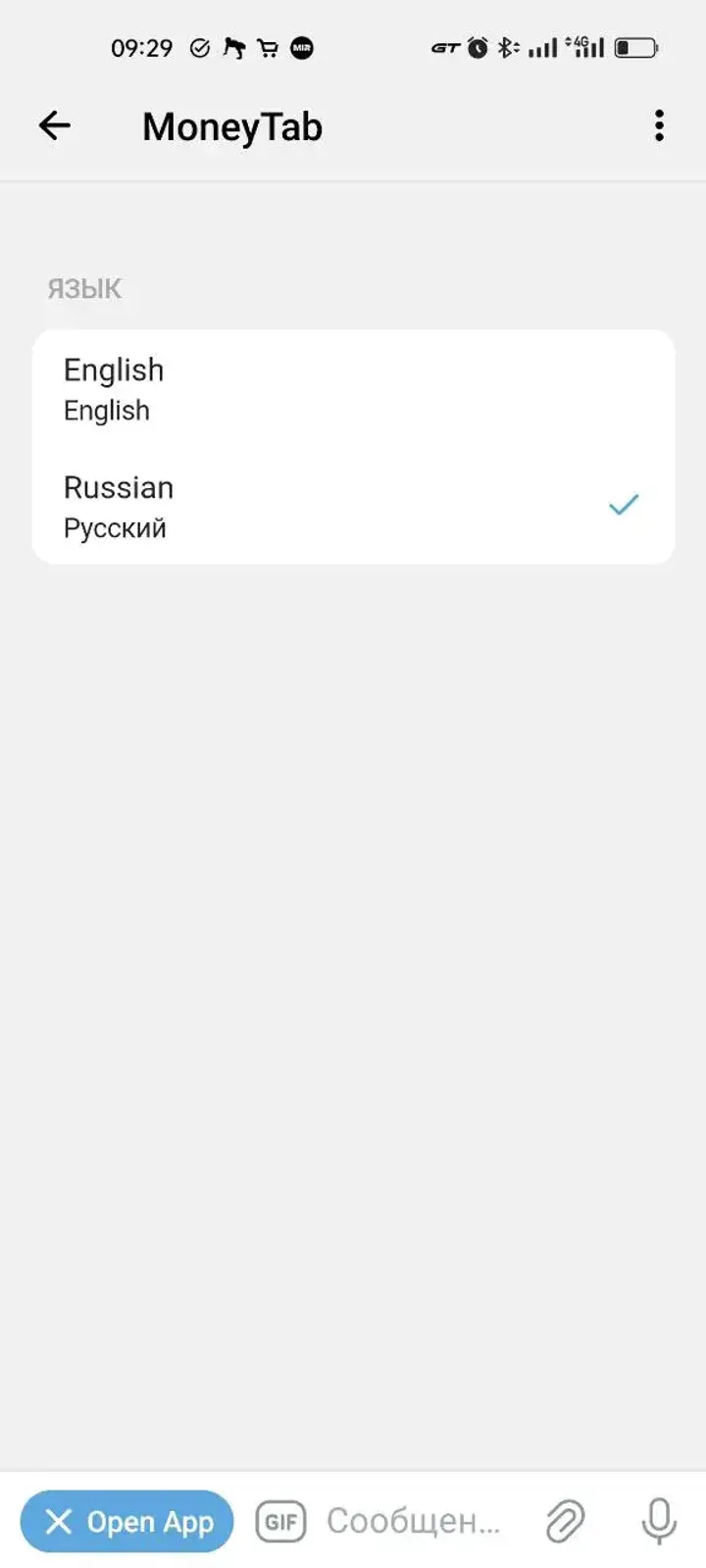
Task: Select English as the app language
Action: click(353, 389)
